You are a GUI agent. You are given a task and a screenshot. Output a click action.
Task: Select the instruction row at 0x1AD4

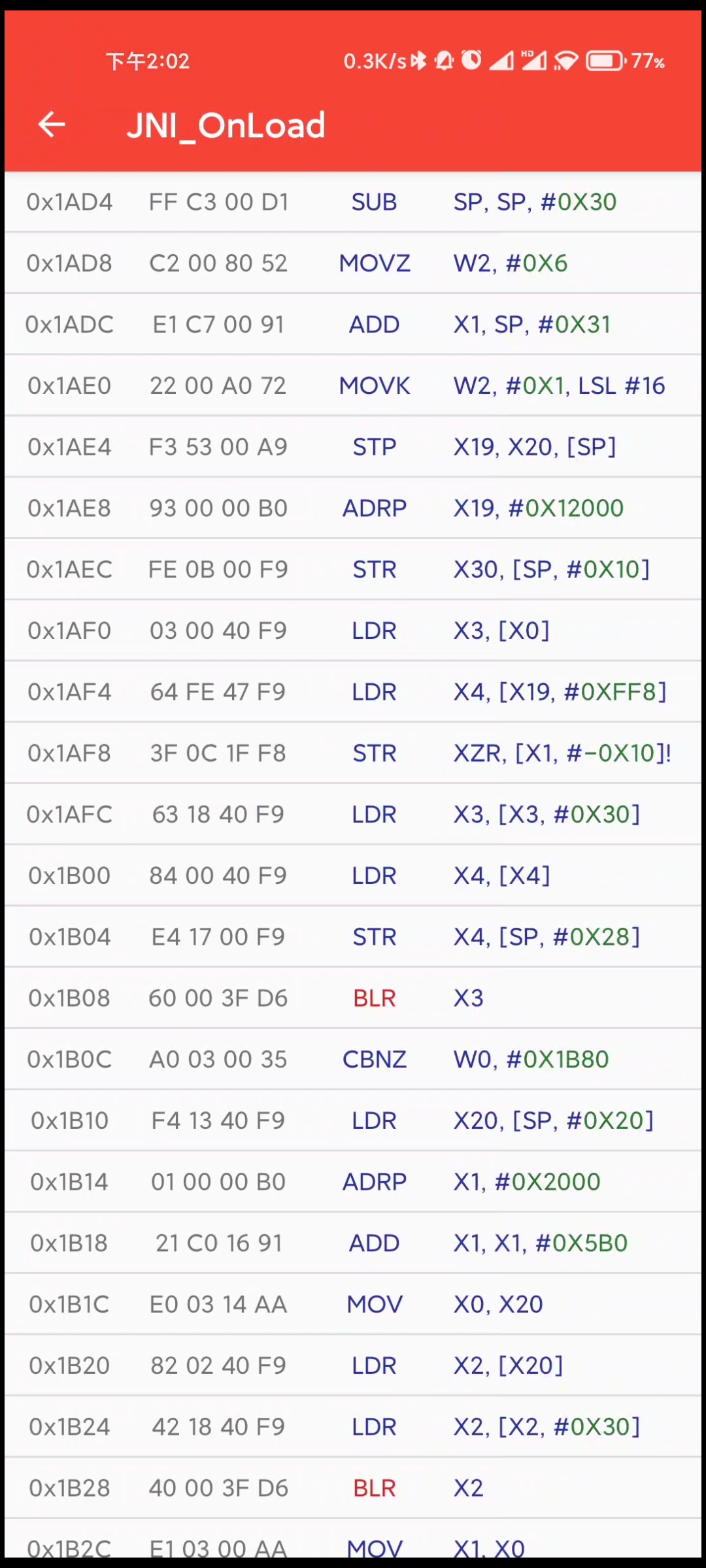(353, 202)
